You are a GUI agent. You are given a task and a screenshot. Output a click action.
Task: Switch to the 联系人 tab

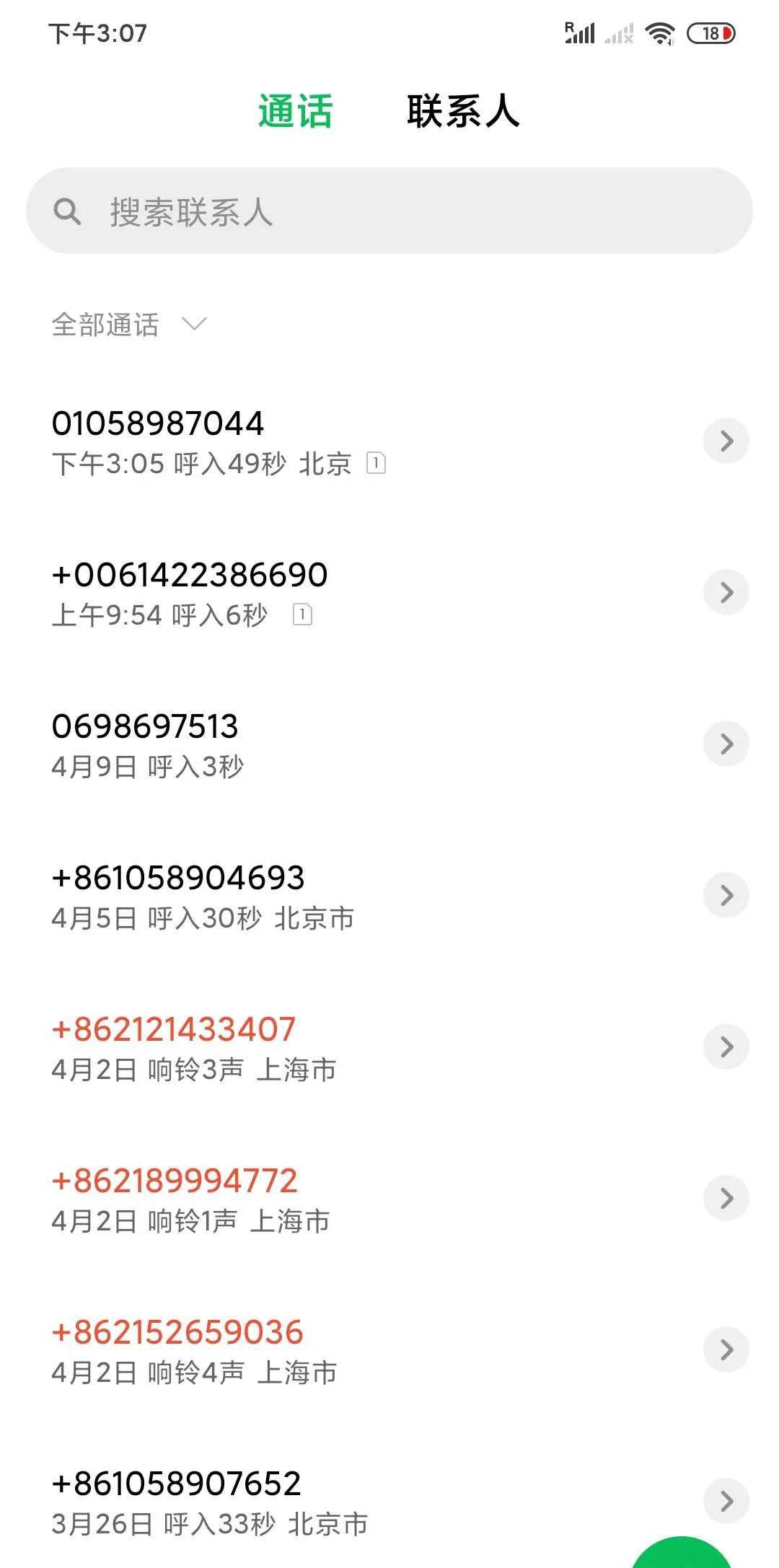(x=463, y=112)
